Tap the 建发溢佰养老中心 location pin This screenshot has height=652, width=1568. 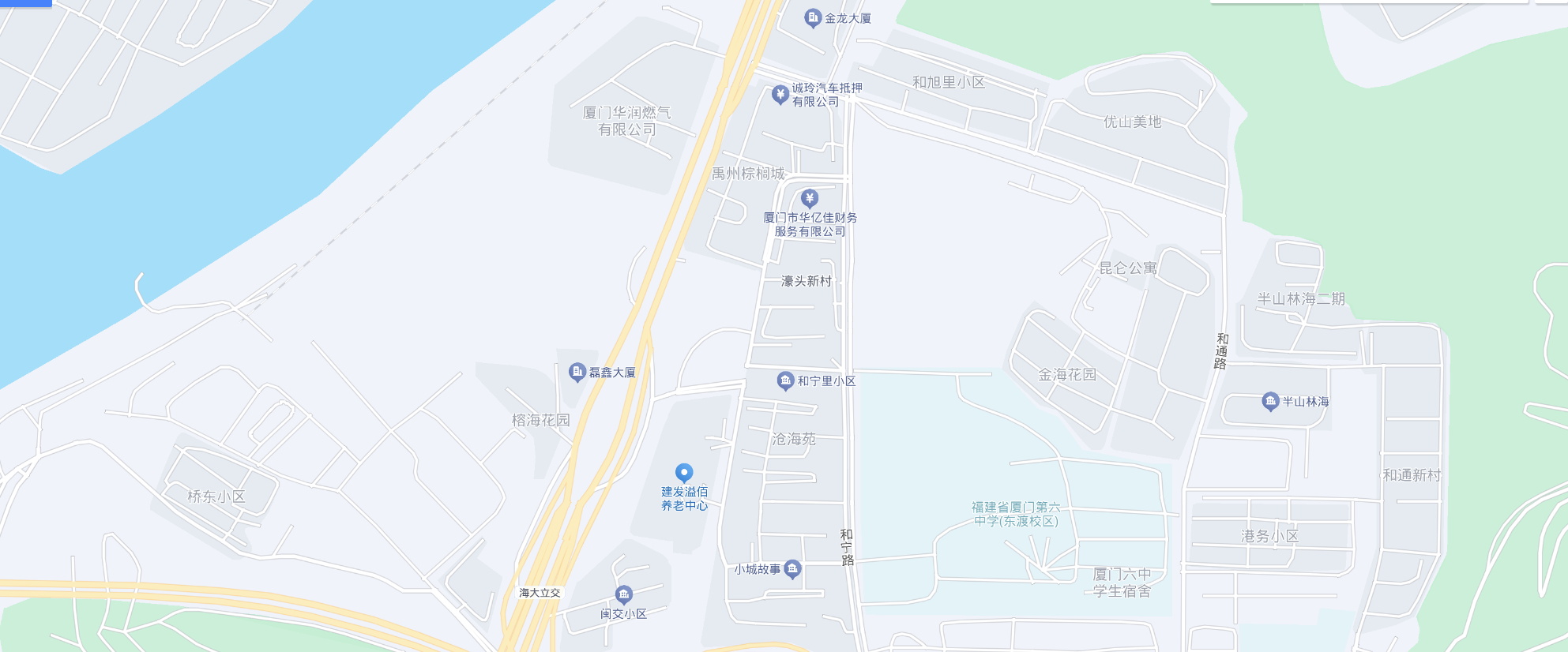[x=684, y=473]
